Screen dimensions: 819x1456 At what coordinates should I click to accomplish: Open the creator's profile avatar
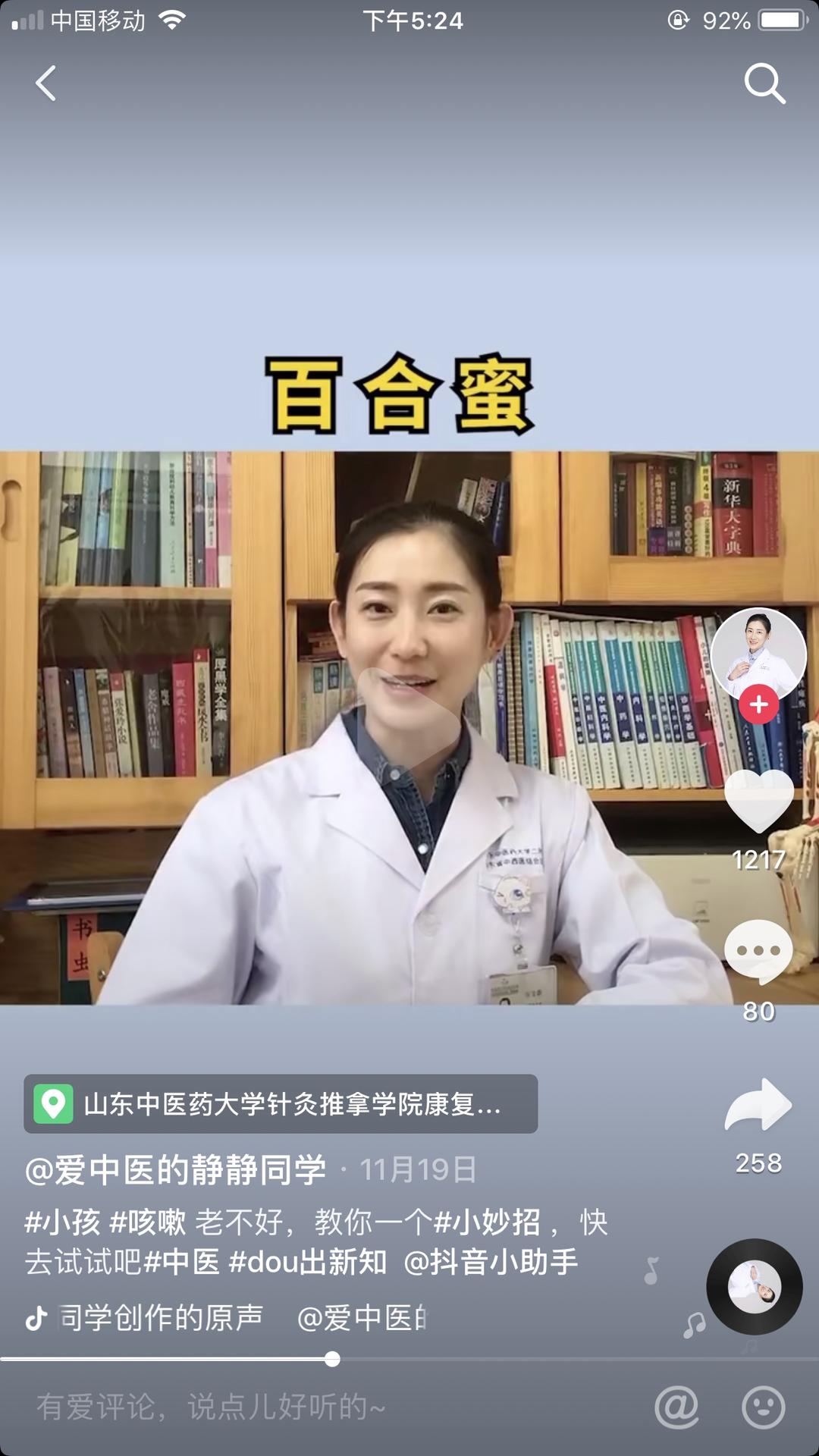(x=758, y=652)
